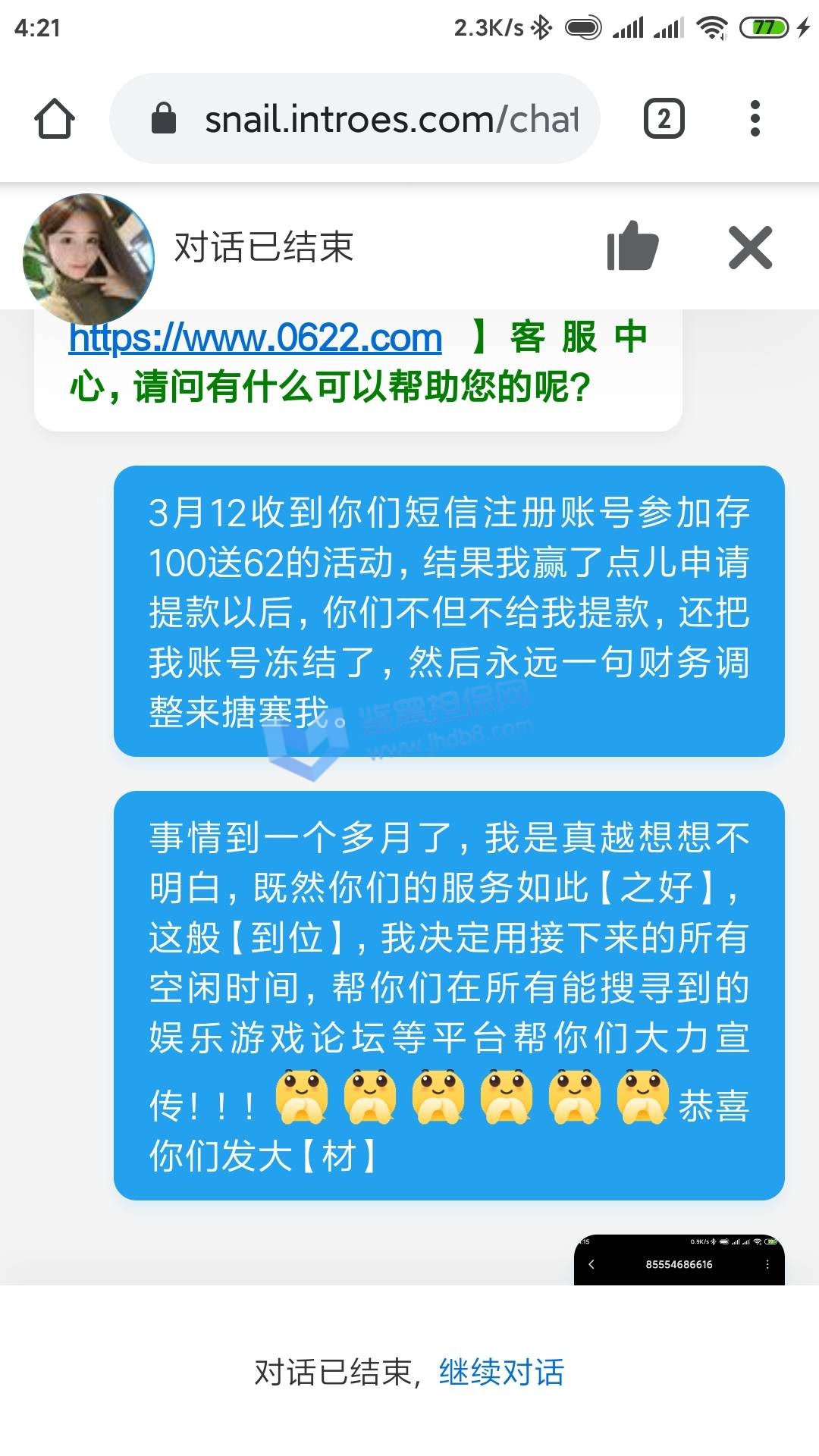Open the browser overflow menu
Image resolution: width=819 pixels, height=1456 pixels.
755,119
